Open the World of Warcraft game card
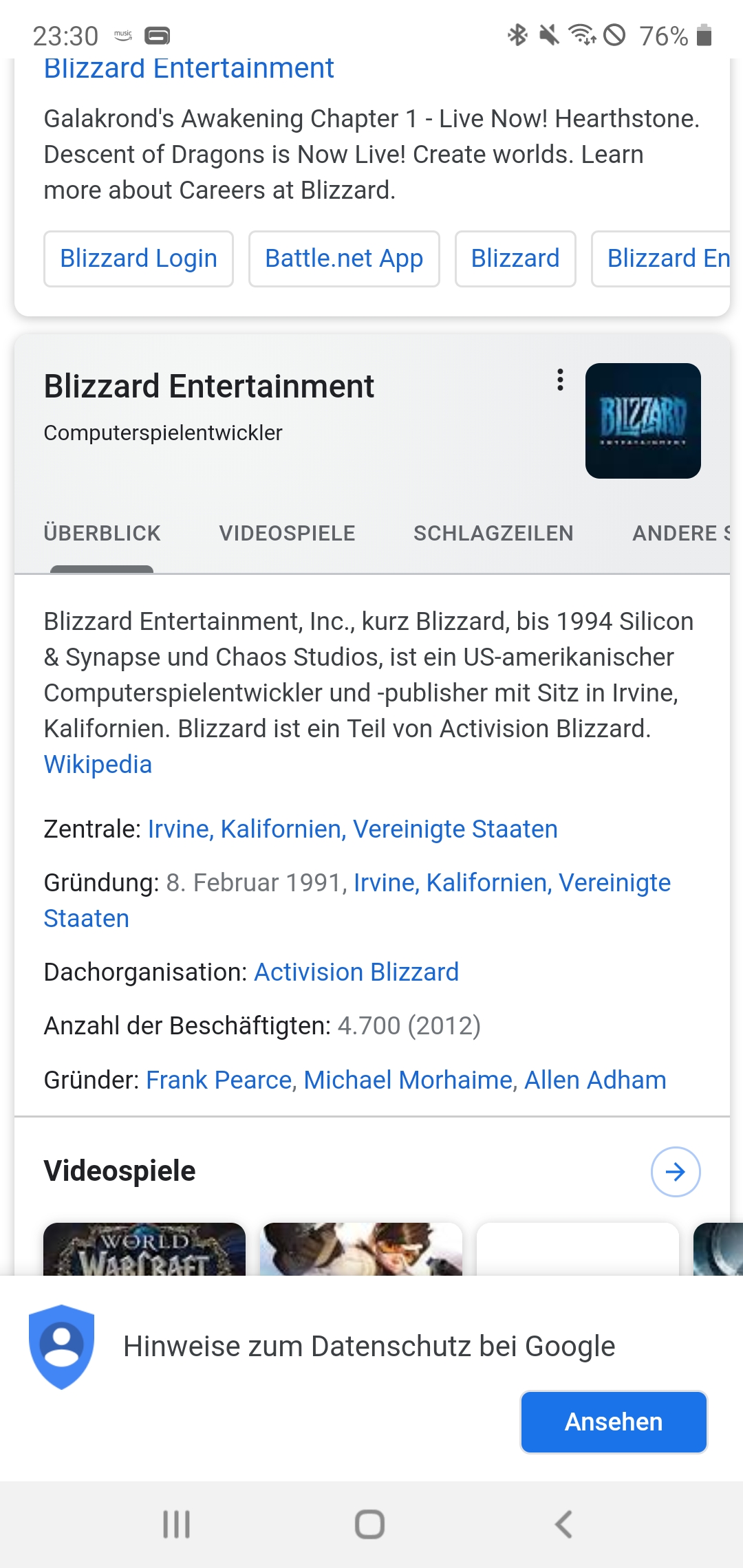Screen dimensions: 743x1568 point(144,1250)
